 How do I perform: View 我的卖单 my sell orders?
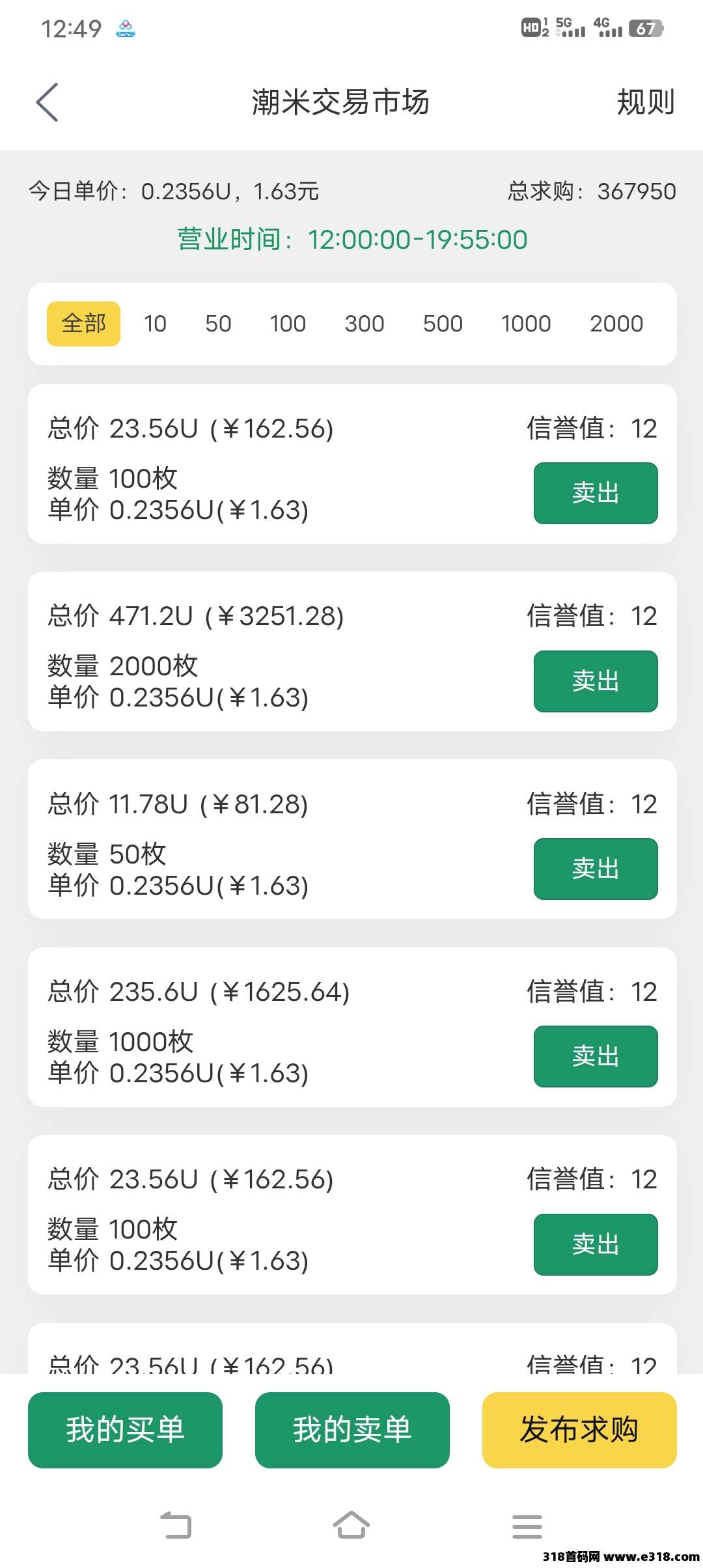point(352,1430)
